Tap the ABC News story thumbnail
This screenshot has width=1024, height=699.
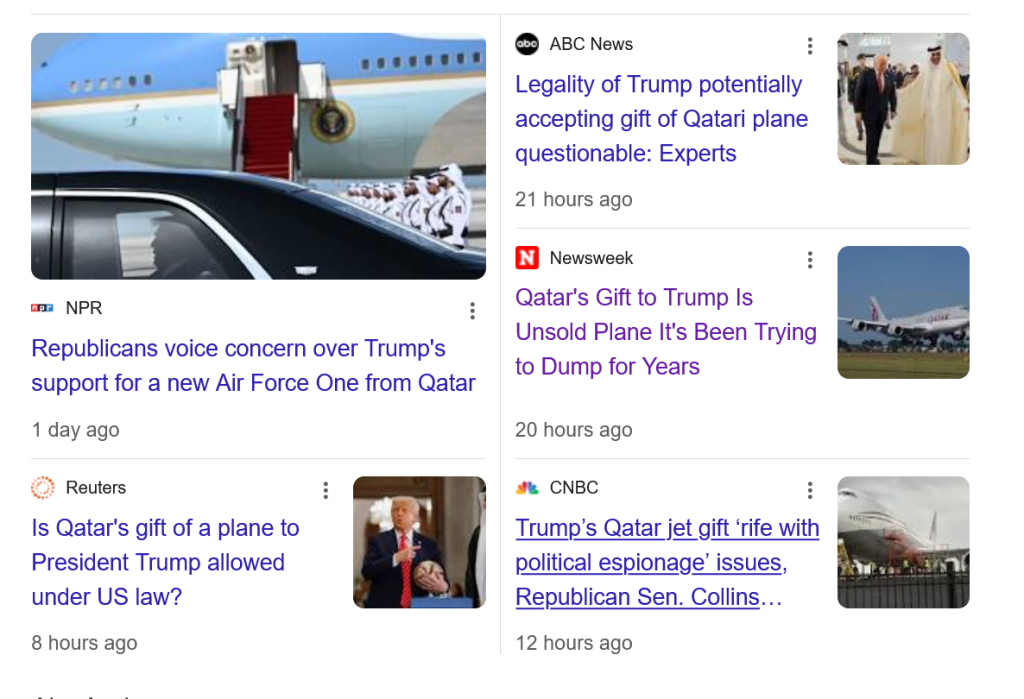903,99
